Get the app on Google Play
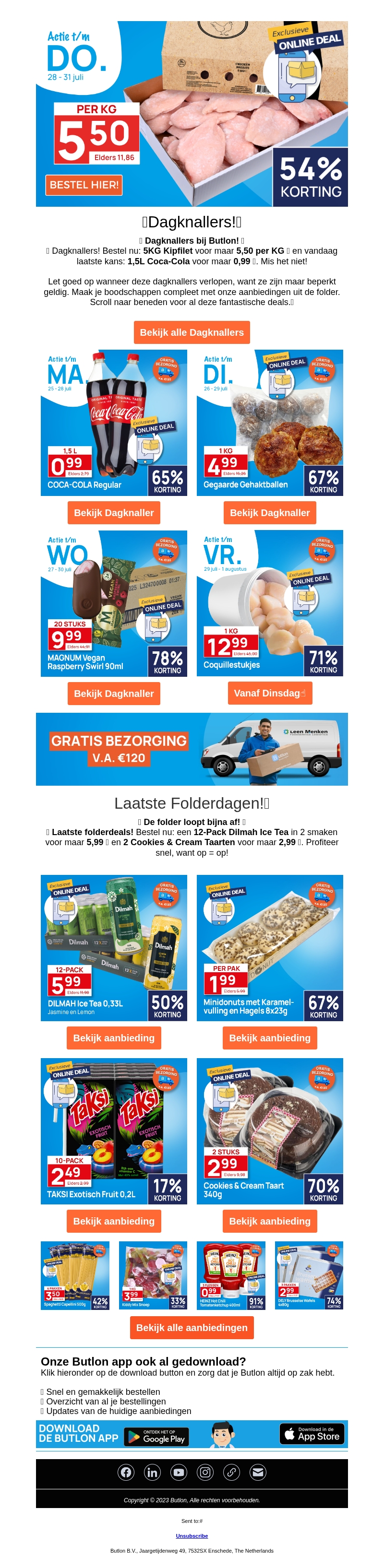This screenshot has height=1568, width=384. (156, 1437)
